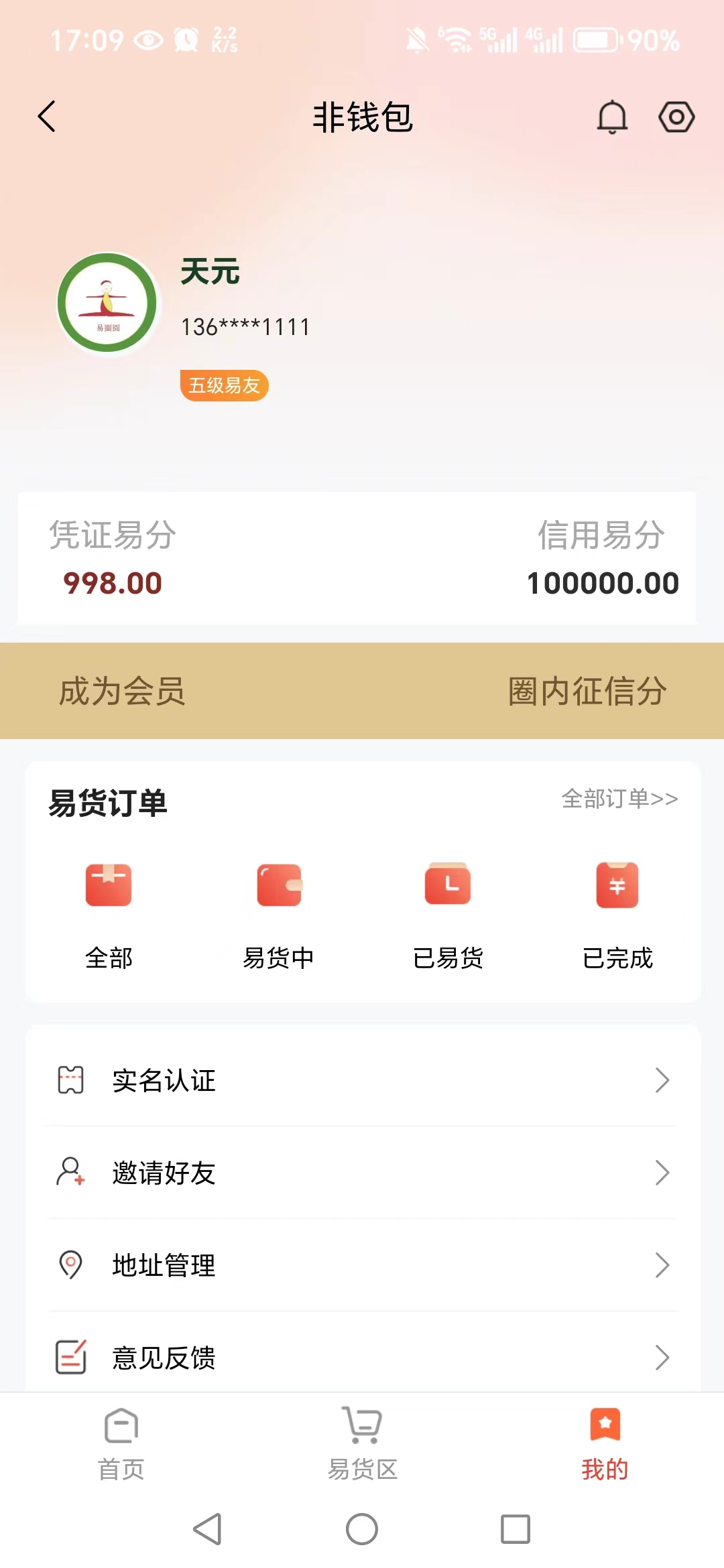Expand the 意见反馈 row chevron
The width and height of the screenshot is (724, 1568).
point(663,1358)
